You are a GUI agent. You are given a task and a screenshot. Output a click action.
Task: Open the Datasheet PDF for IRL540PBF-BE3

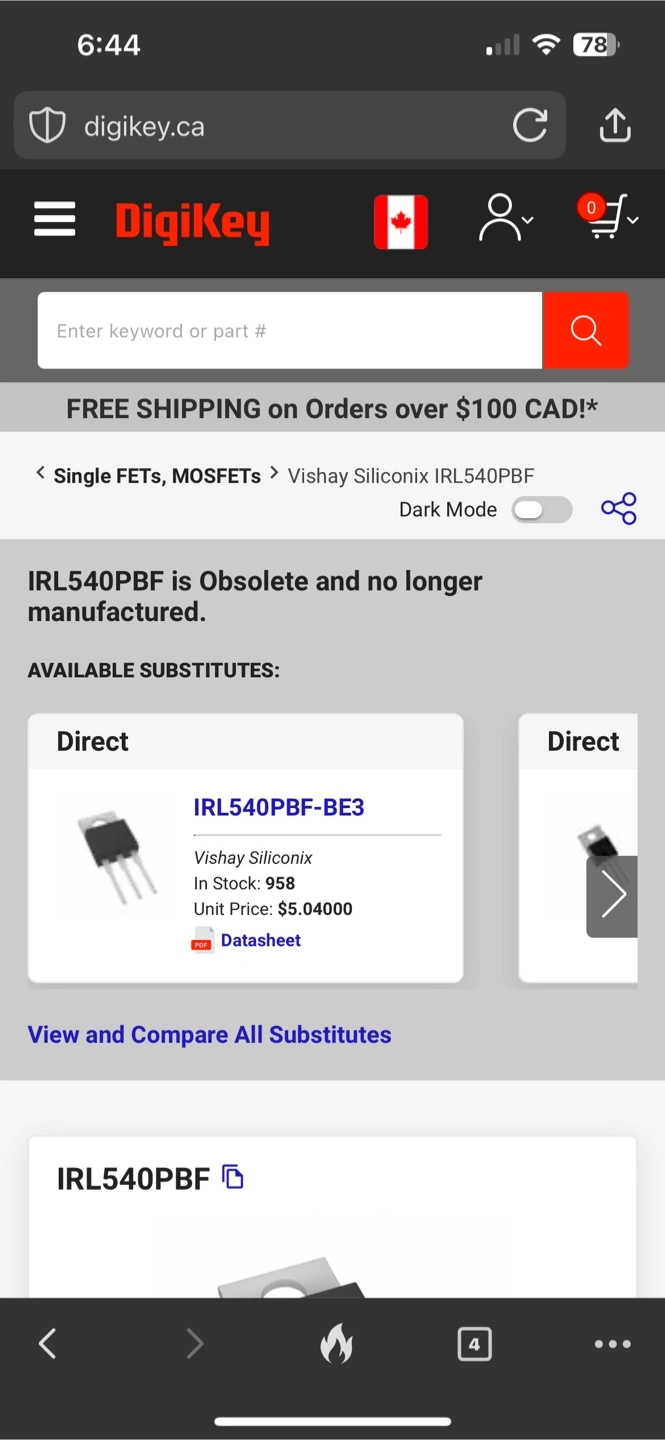[260, 940]
